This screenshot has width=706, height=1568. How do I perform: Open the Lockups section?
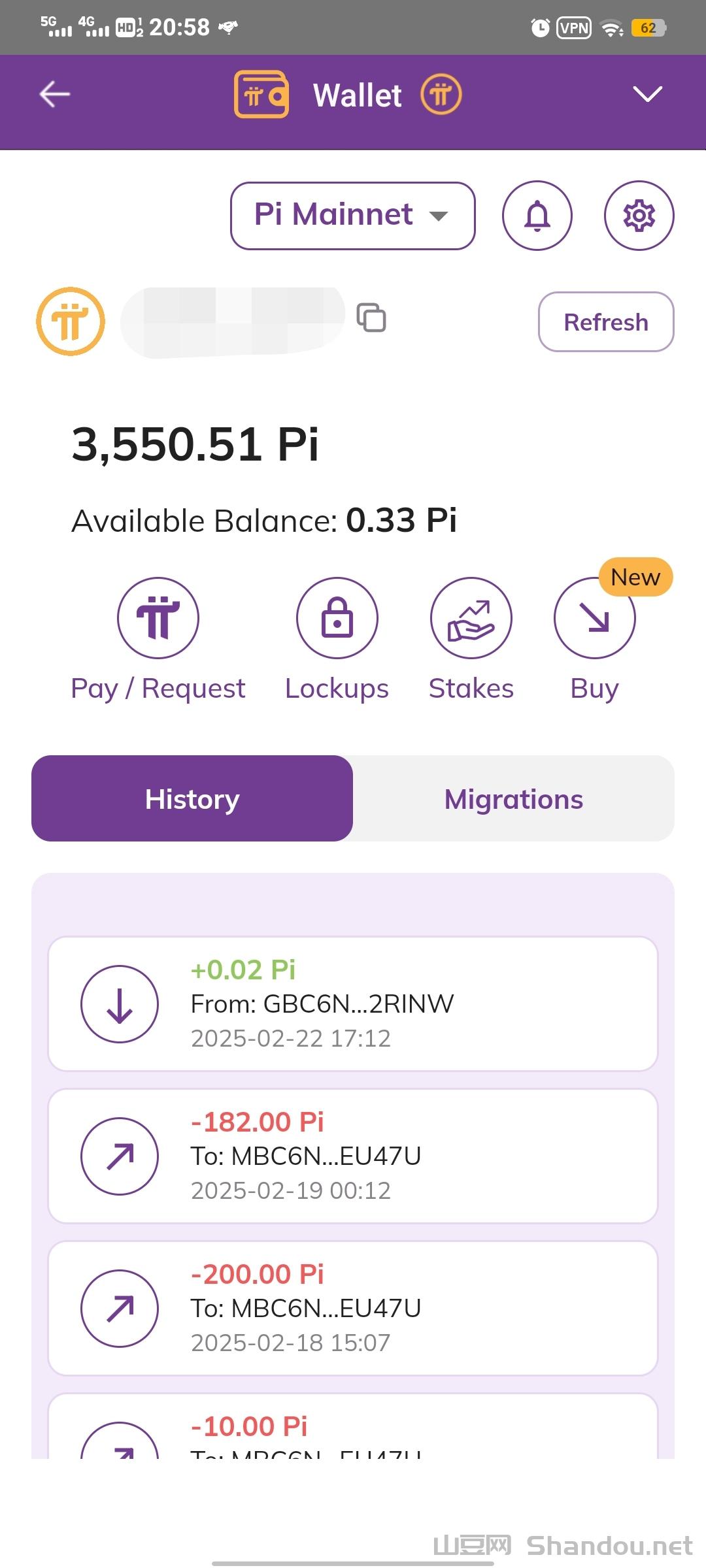tap(337, 617)
